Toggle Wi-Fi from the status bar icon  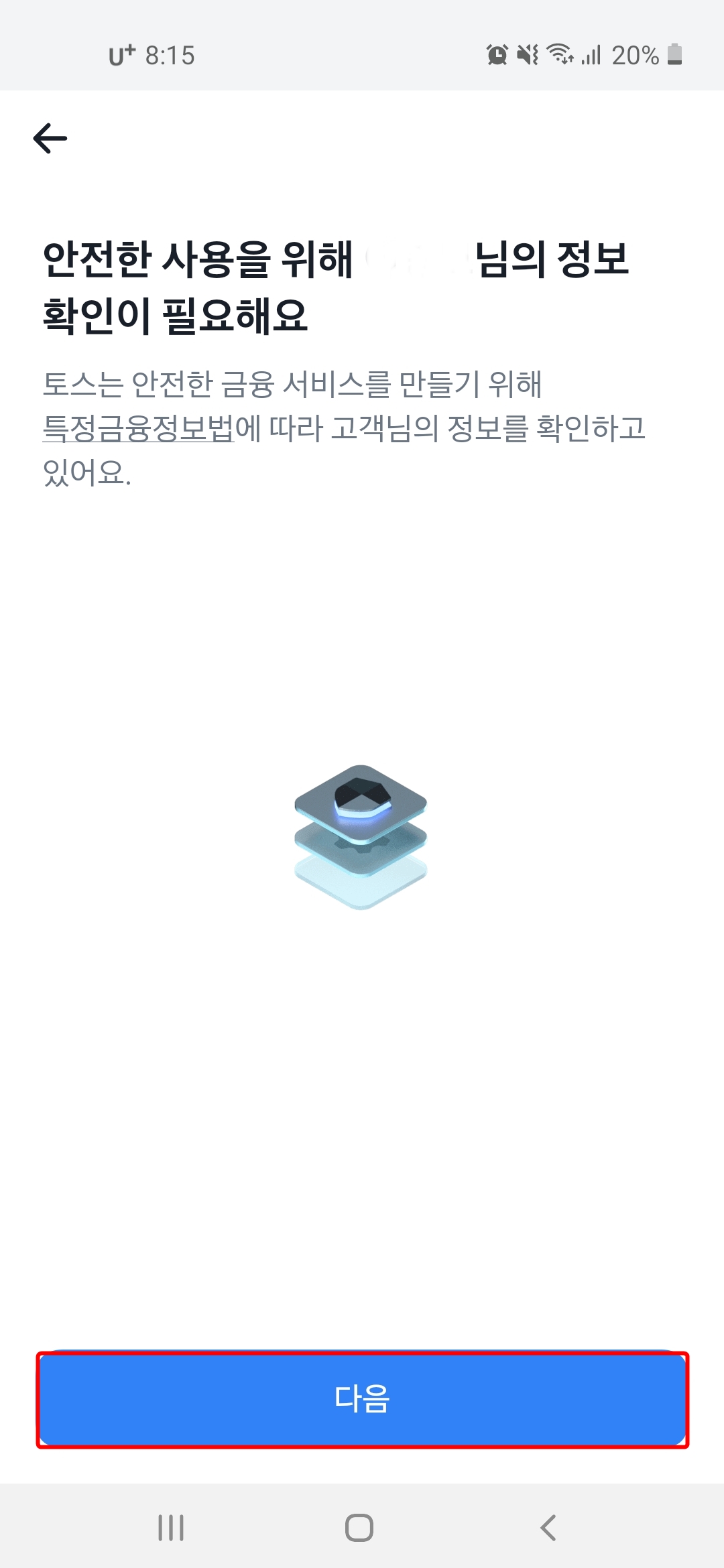[x=562, y=56]
